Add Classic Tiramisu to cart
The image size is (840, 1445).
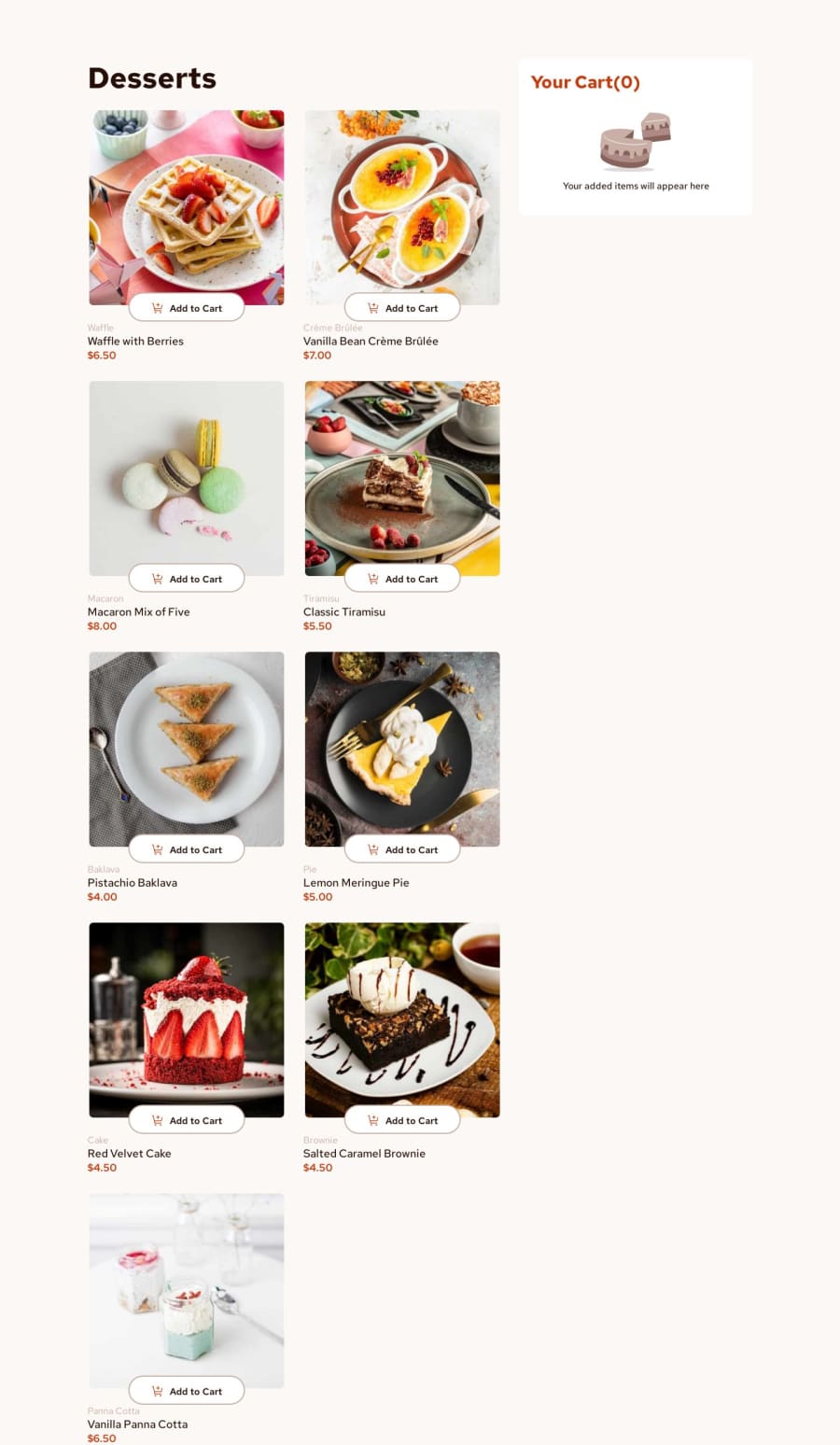[402, 578]
